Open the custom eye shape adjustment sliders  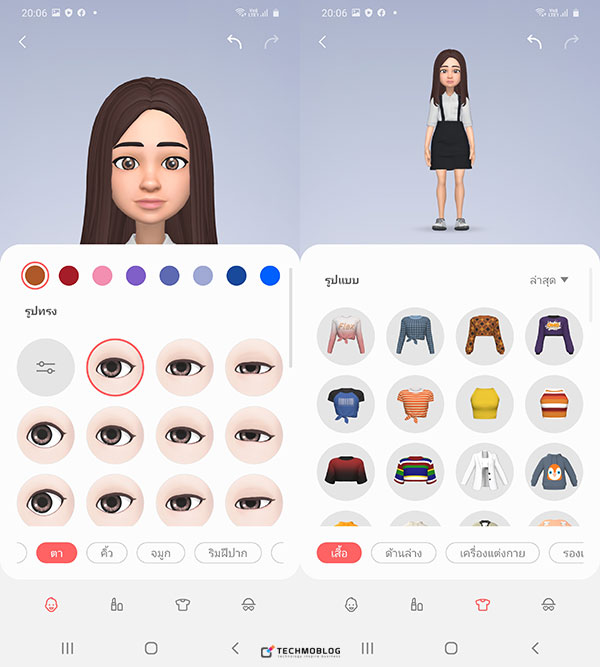(46, 368)
